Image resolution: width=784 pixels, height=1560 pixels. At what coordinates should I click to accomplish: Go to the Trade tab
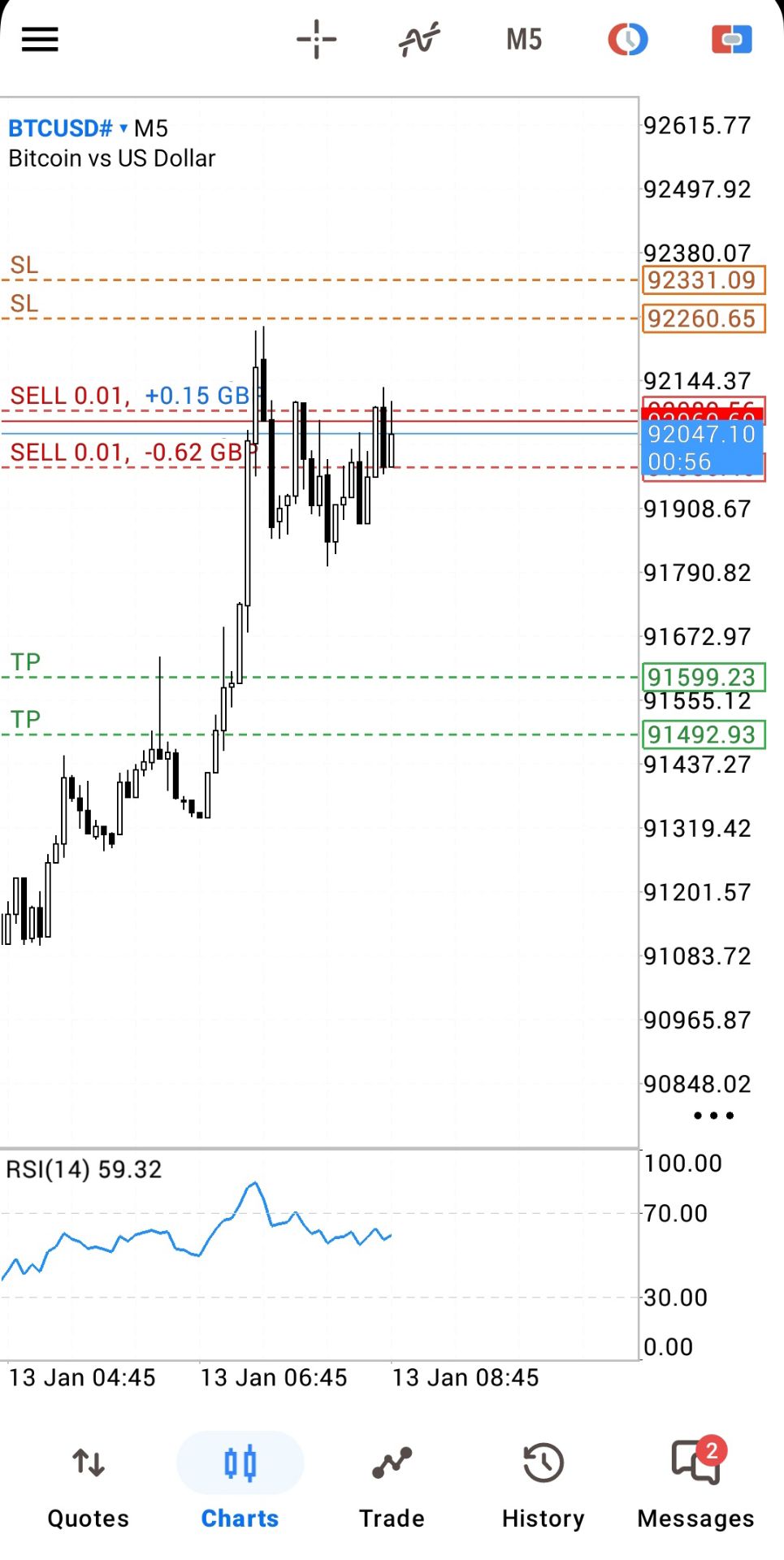pos(392,1484)
